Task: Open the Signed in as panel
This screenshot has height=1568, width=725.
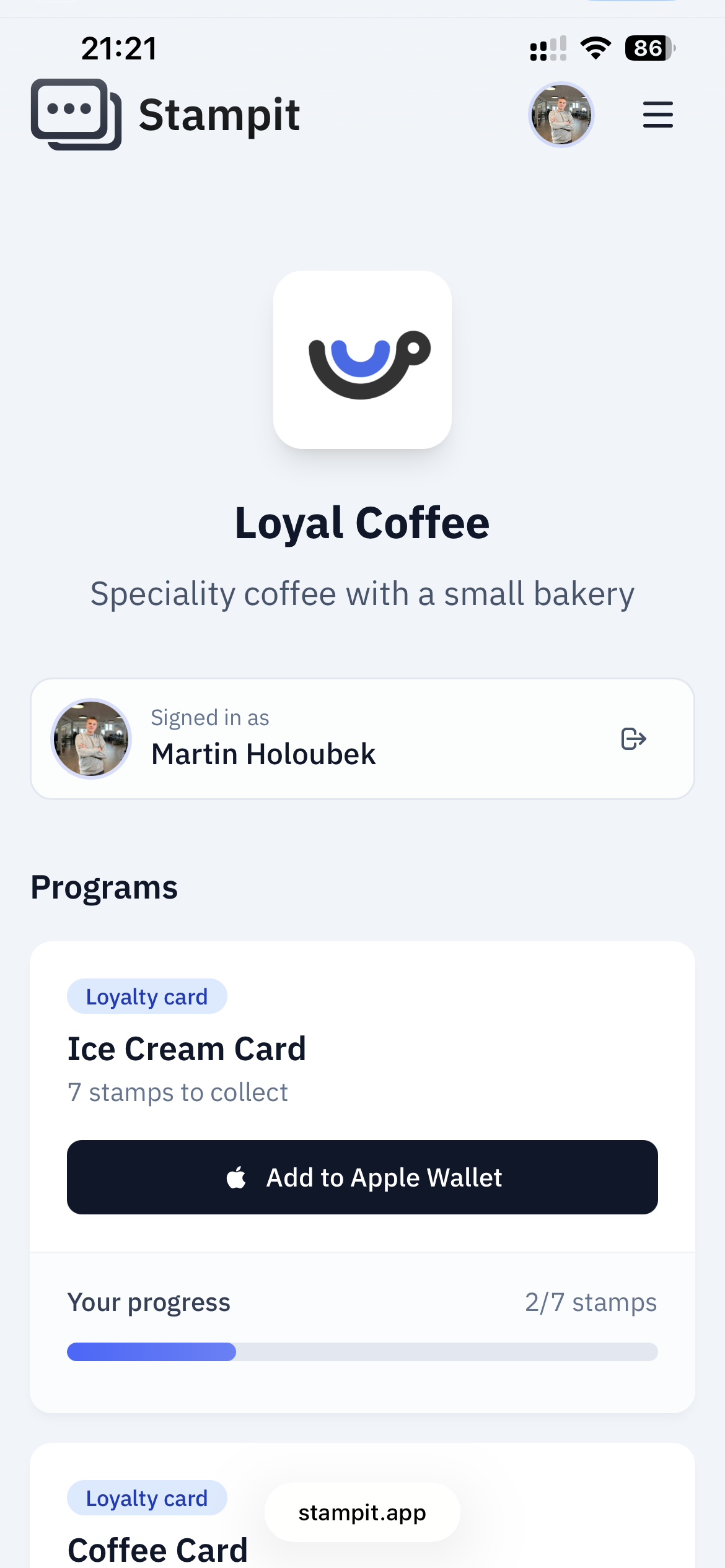Action: click(x=362, y=738)
